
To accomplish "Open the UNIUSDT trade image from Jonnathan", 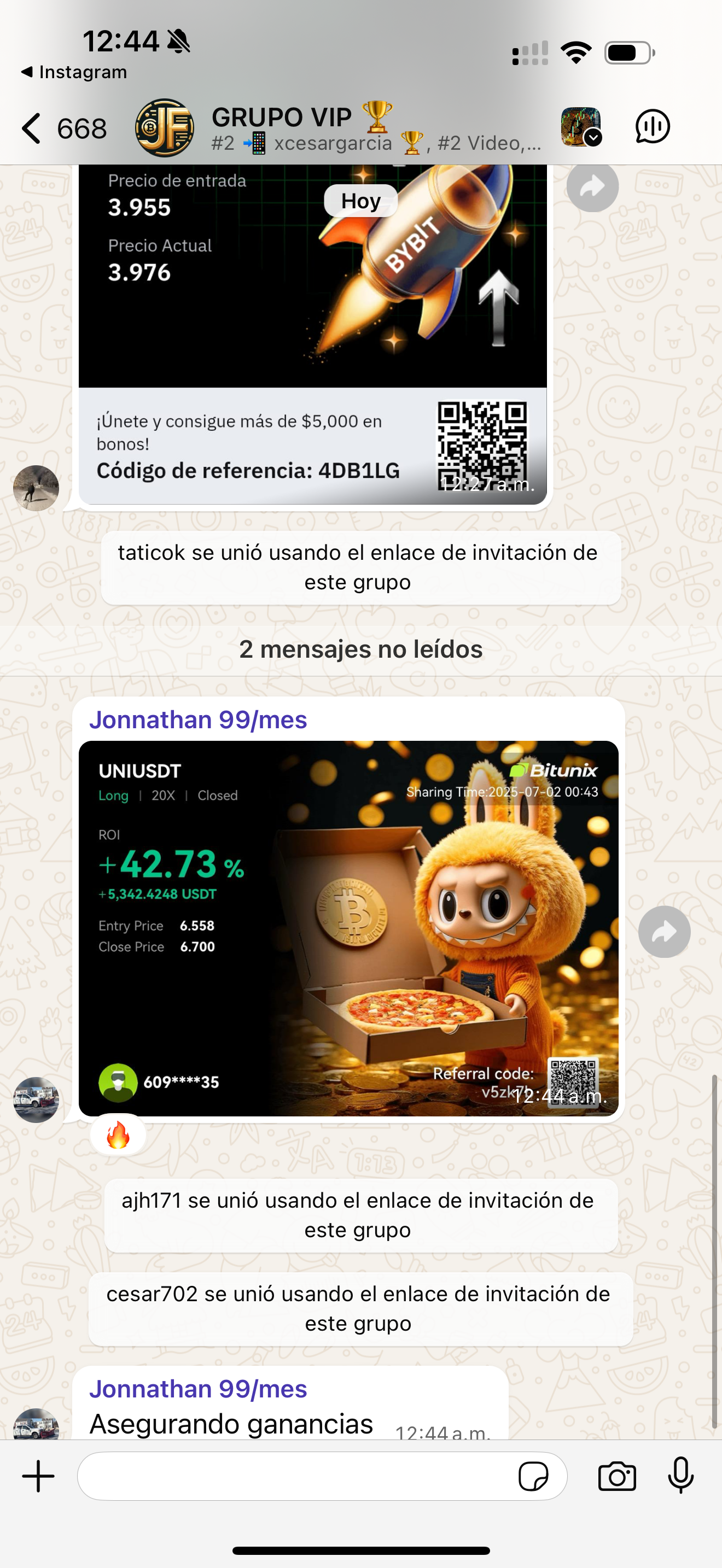I will coord(348,928).
